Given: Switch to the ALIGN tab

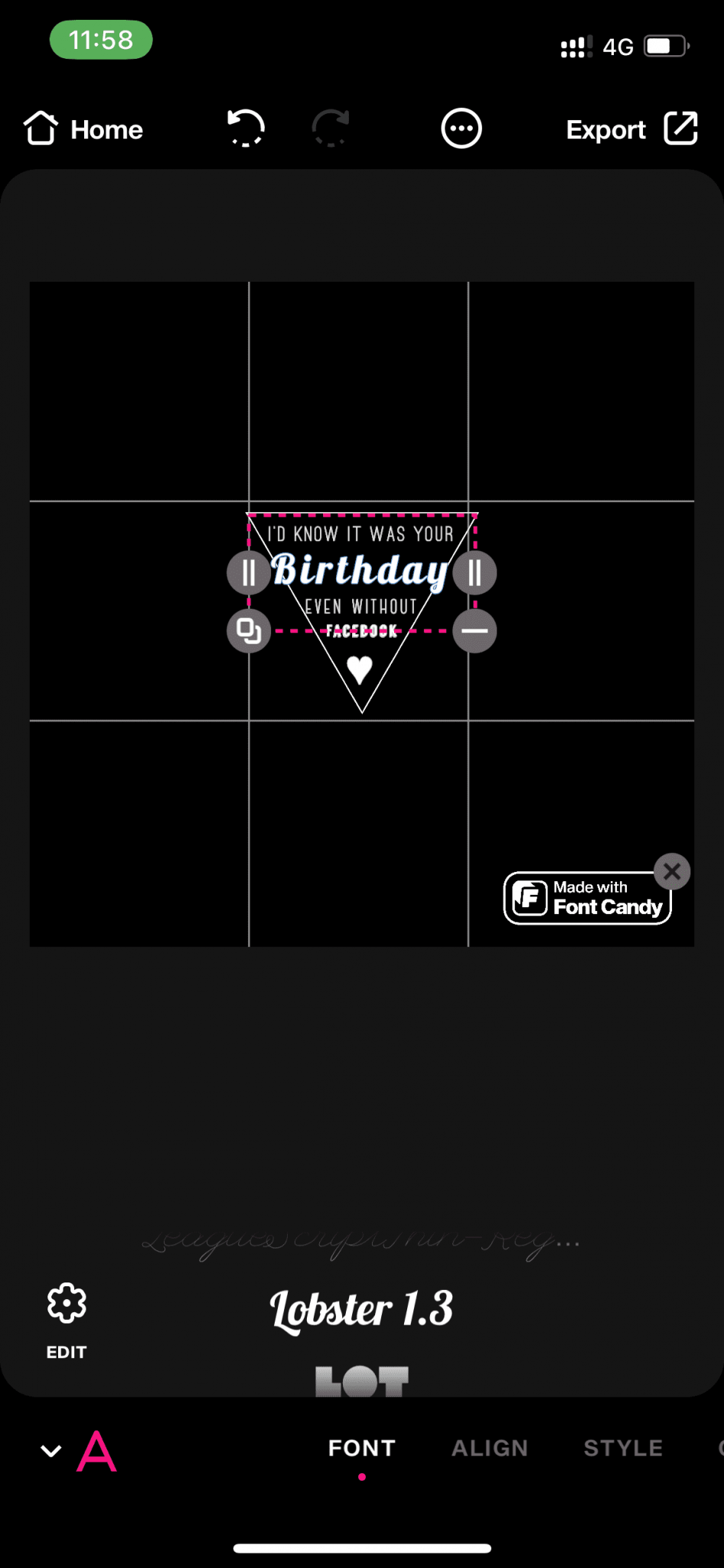Looking at the screenshot, I should click(490, 1448).
